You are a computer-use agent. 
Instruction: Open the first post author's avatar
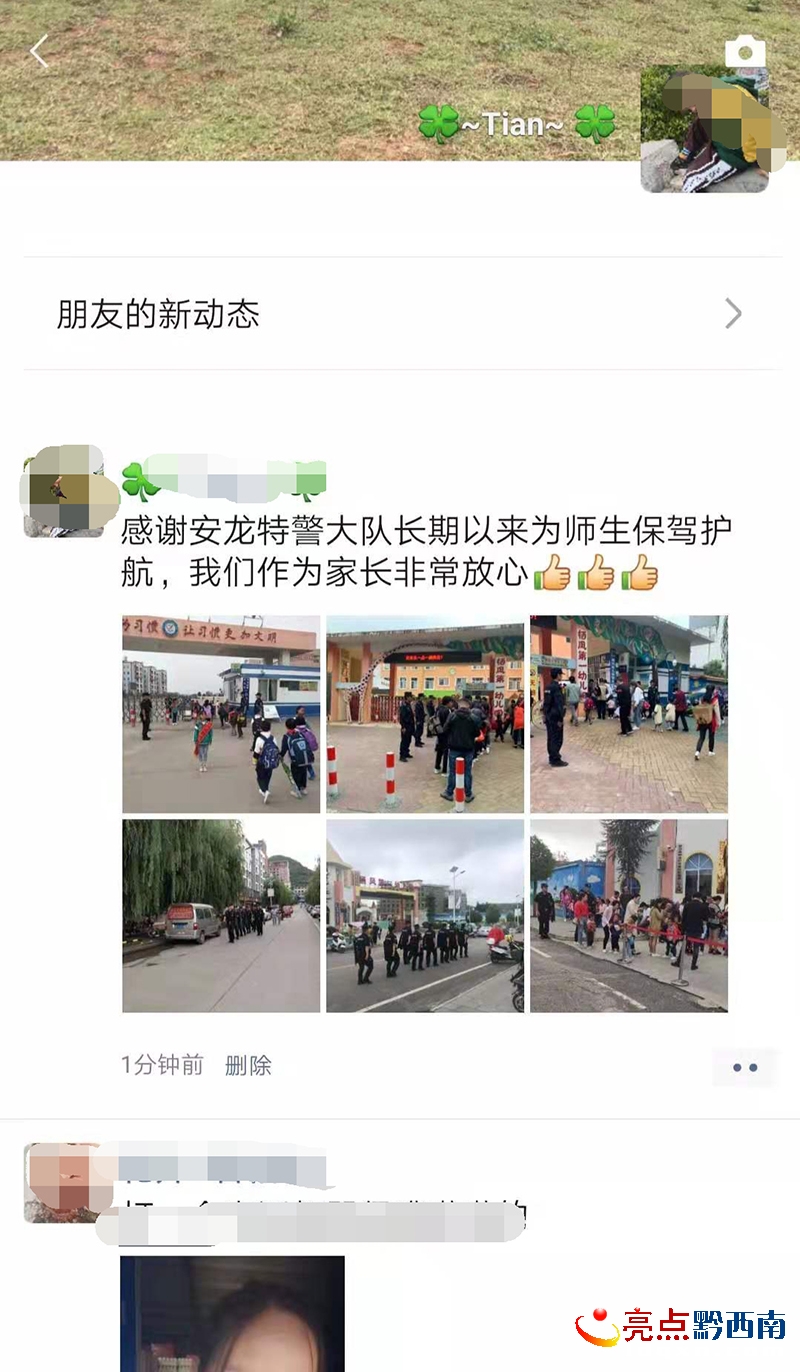(63, 490)
